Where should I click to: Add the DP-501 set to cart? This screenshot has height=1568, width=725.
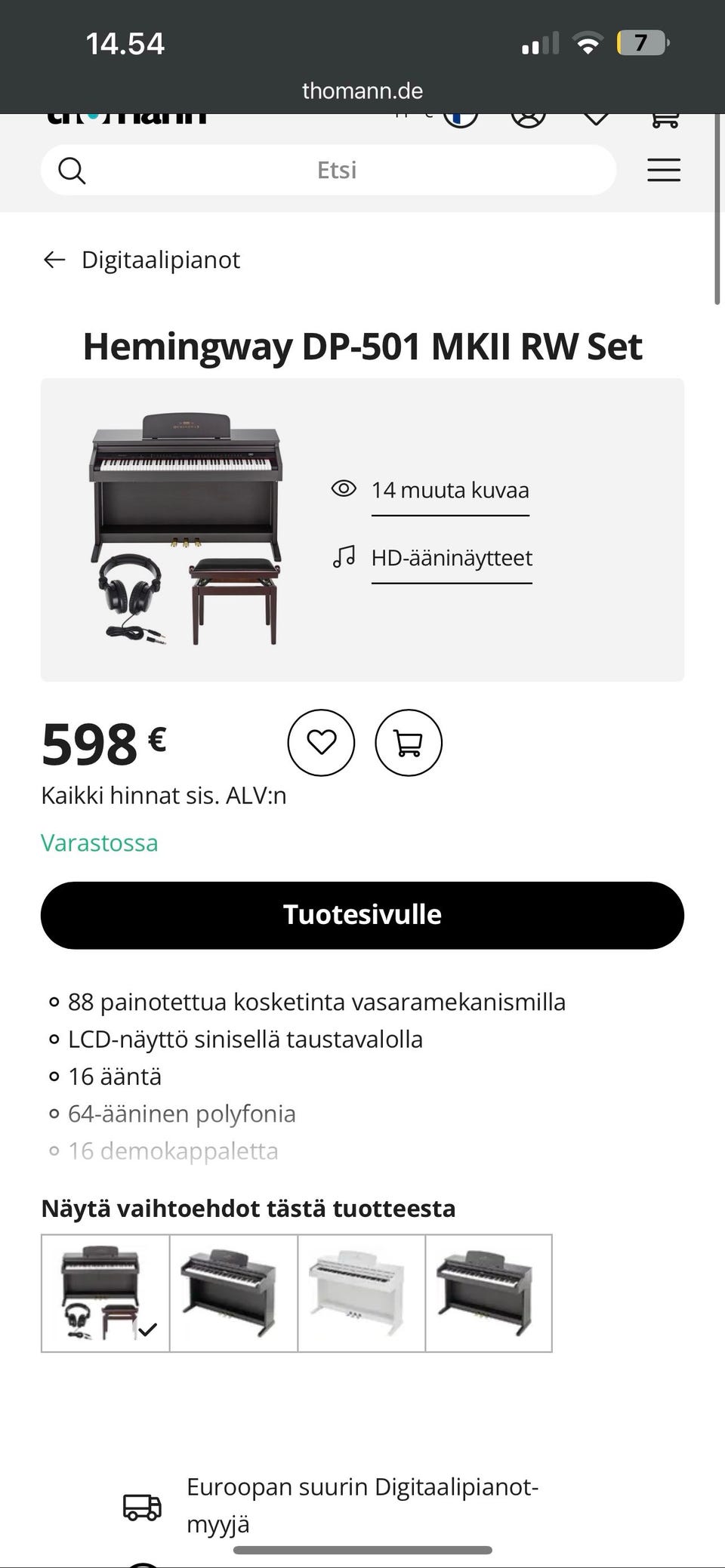point(408,742)
